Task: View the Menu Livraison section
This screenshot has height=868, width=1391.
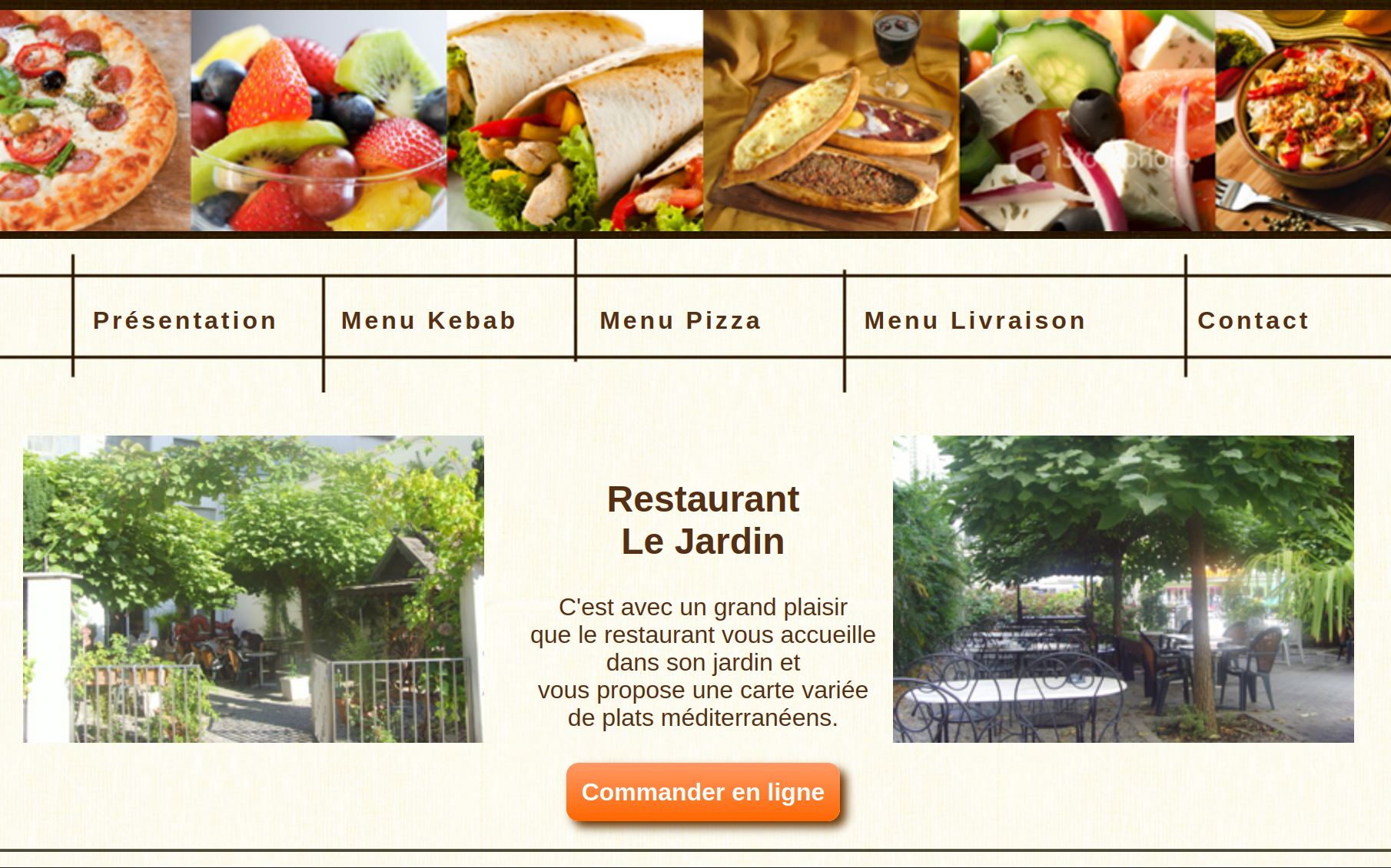Action: coord(974,320)
